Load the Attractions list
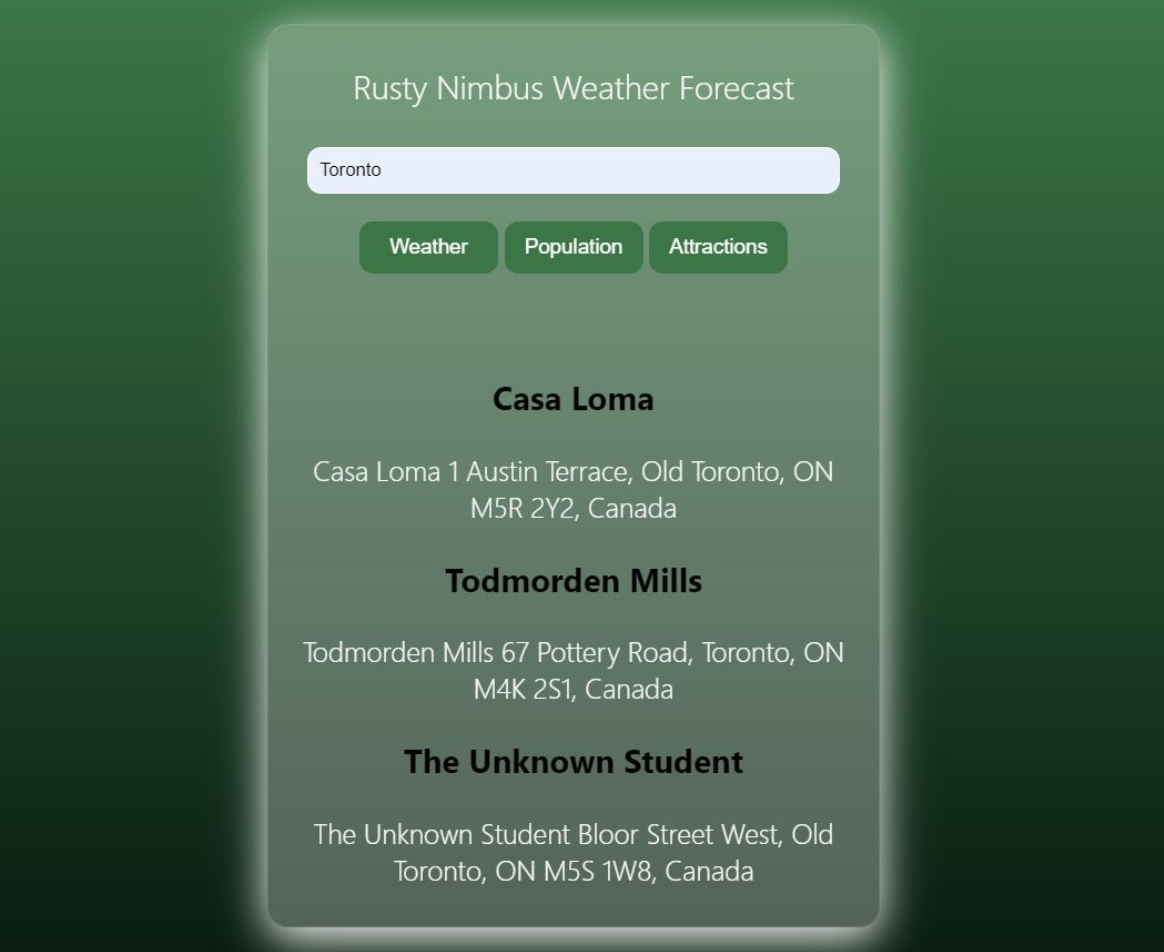The width and height of the screenshot is (1164, 952). click(x=718, y=247)
